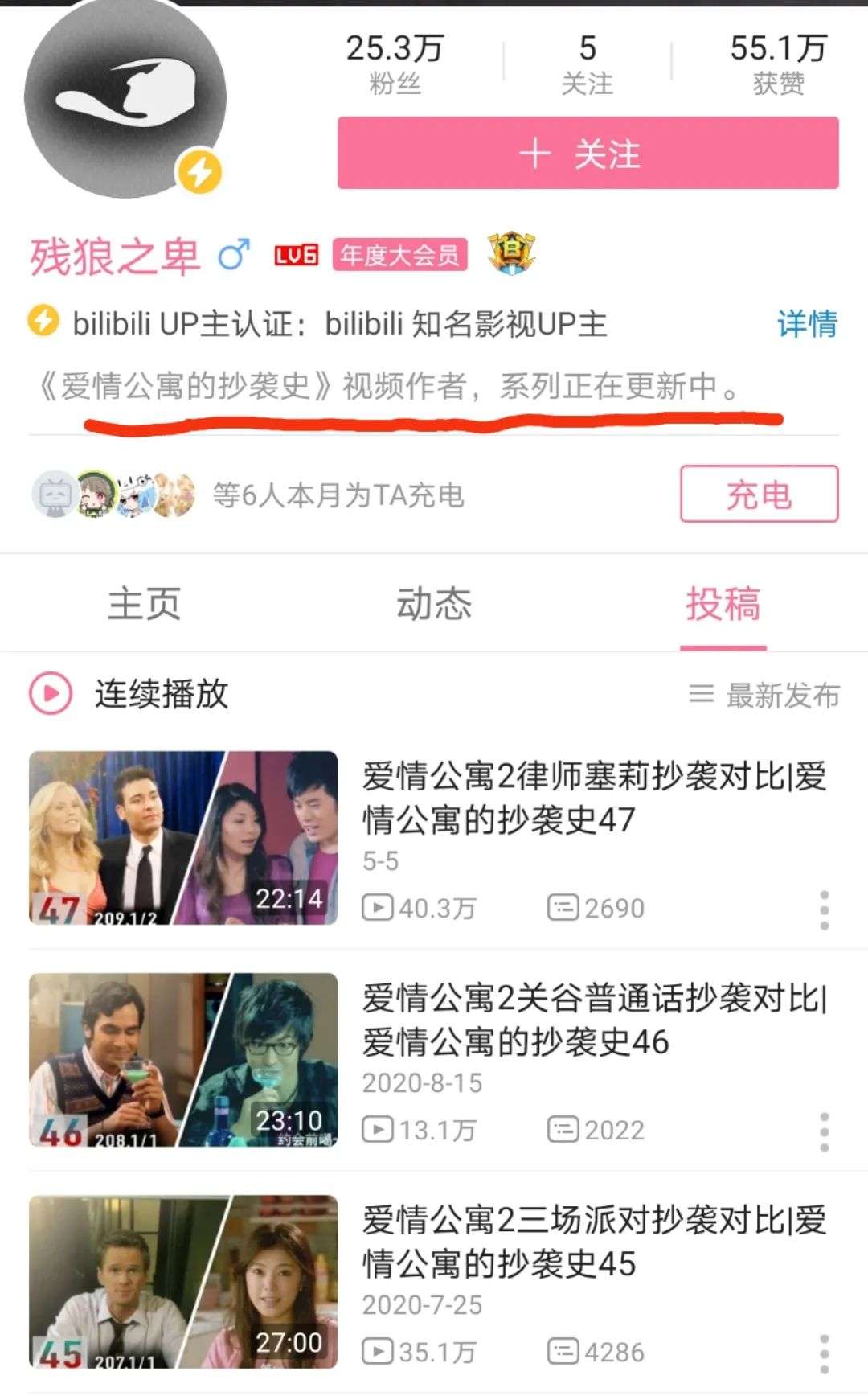Open the more options for 抄袭史47
This screenshot has width=868, height=1396.
coord(824,910)
